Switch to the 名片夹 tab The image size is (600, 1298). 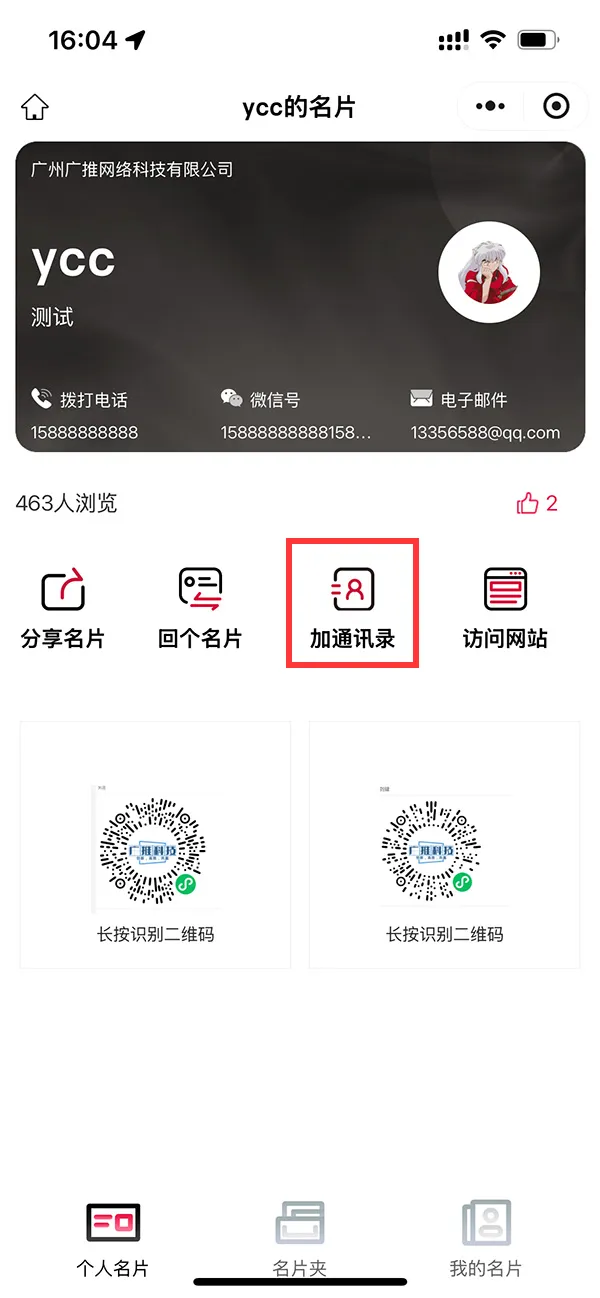[300, 1239]
